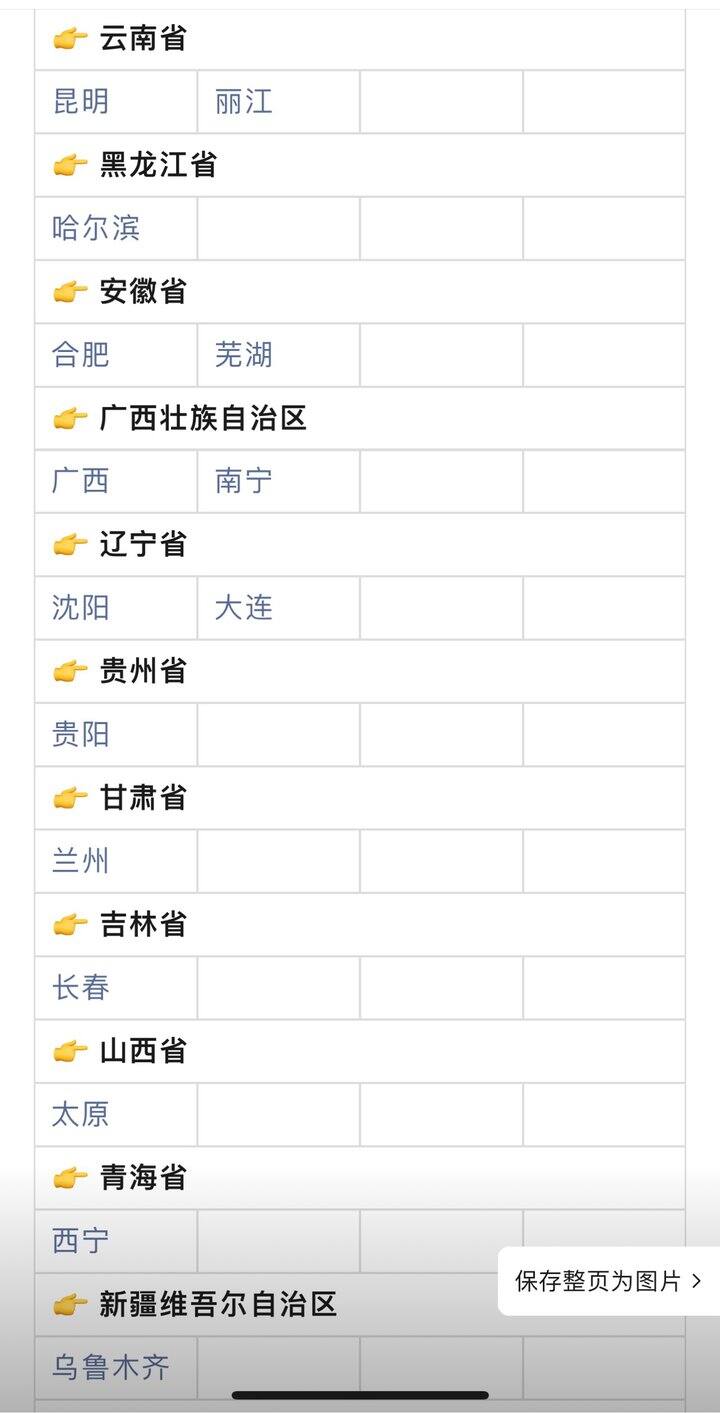Open the 昆明 city link
Viewport: 720px width, 1413px height.
pos(81,102)
